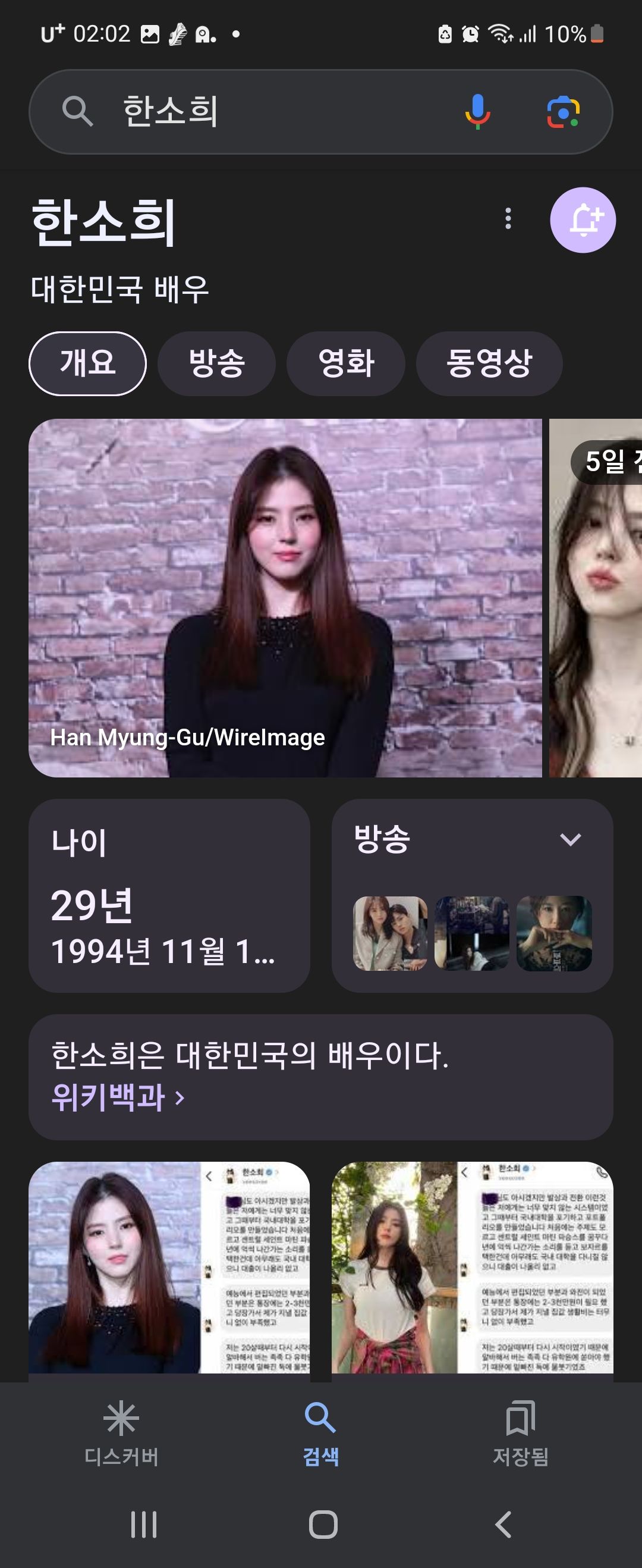Turn on alerts with the bell button

[583, 219]
